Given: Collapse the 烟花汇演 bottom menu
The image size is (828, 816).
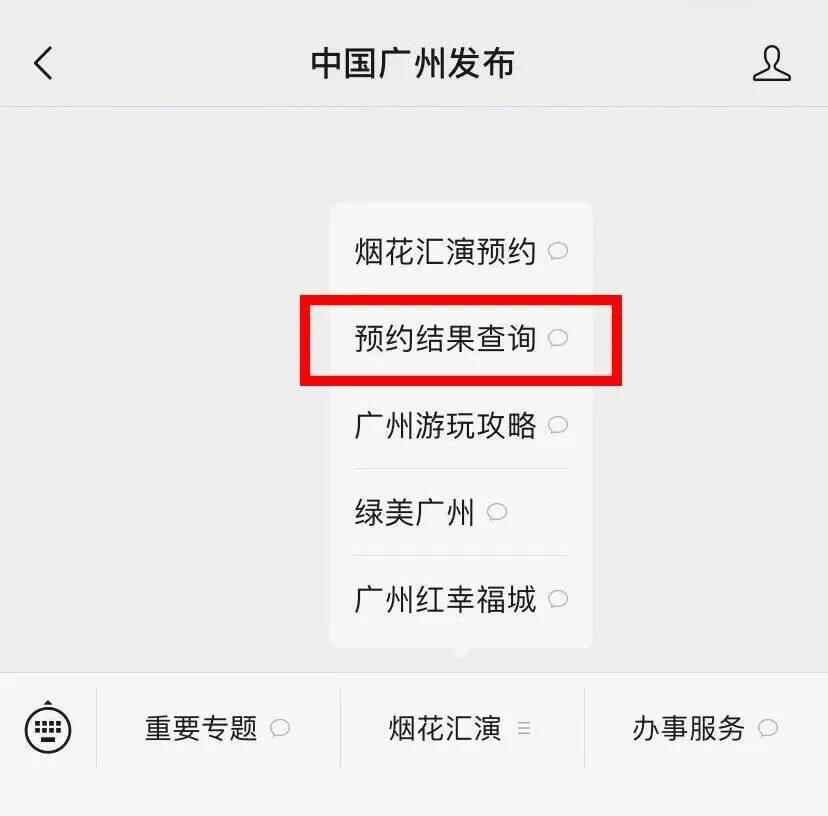Looking at the screenshot, I should tap(461, 728).
